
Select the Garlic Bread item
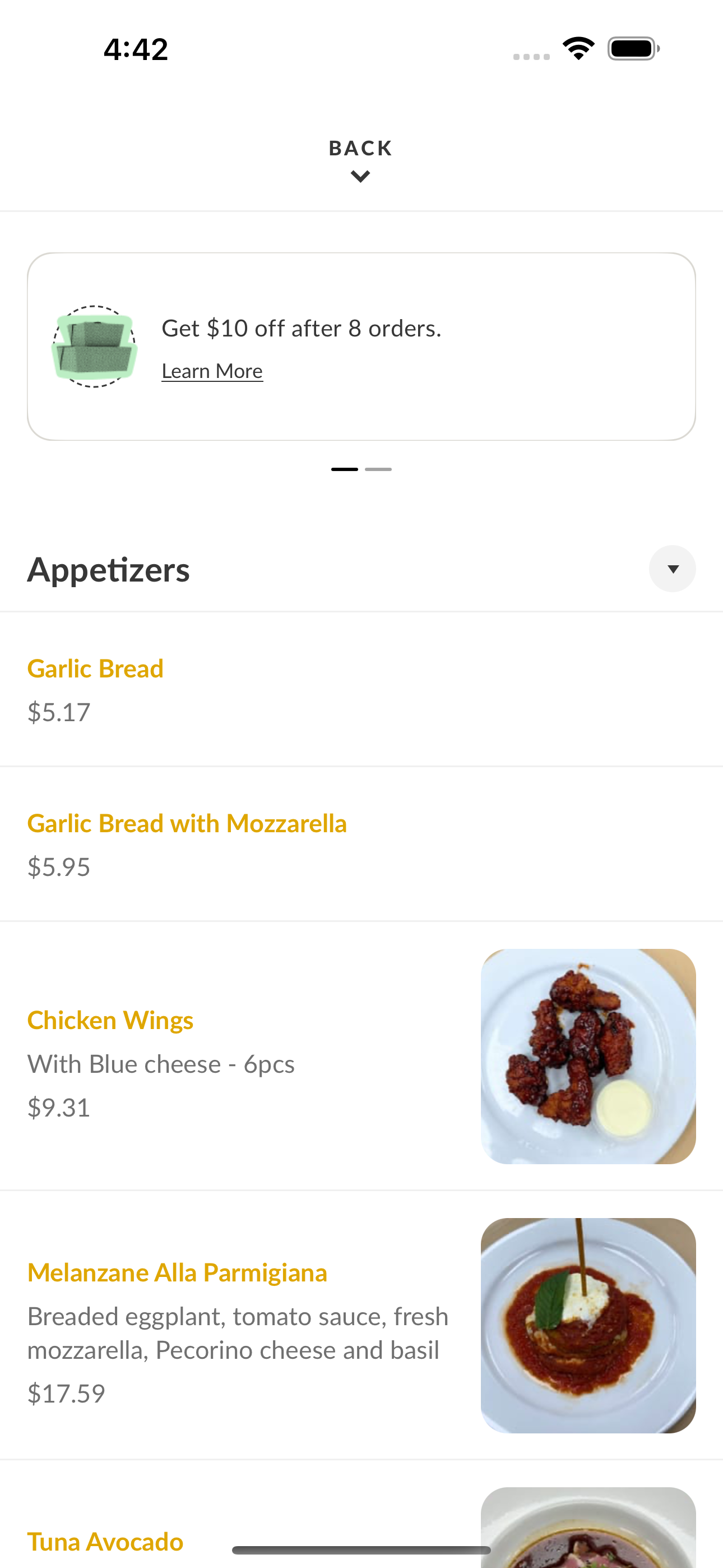[361, 689]
